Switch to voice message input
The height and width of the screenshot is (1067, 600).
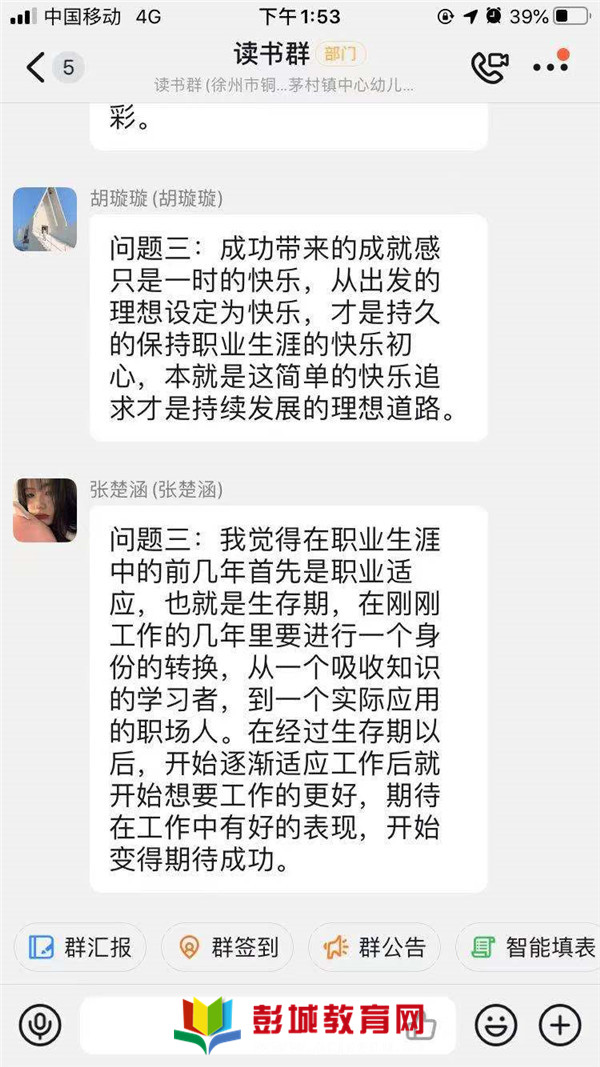pos(40,1024)
